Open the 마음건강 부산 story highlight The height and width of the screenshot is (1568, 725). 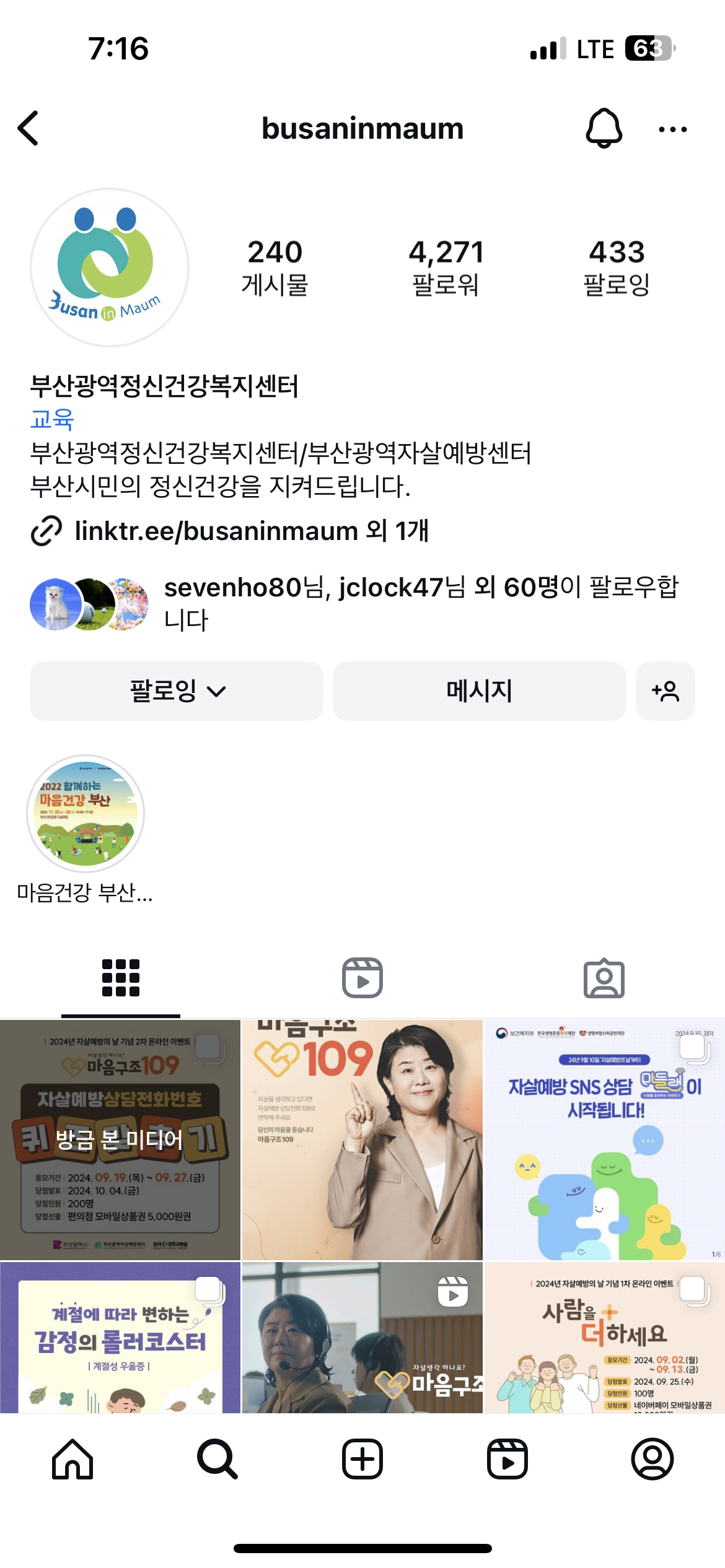click(x=86, y=813)
